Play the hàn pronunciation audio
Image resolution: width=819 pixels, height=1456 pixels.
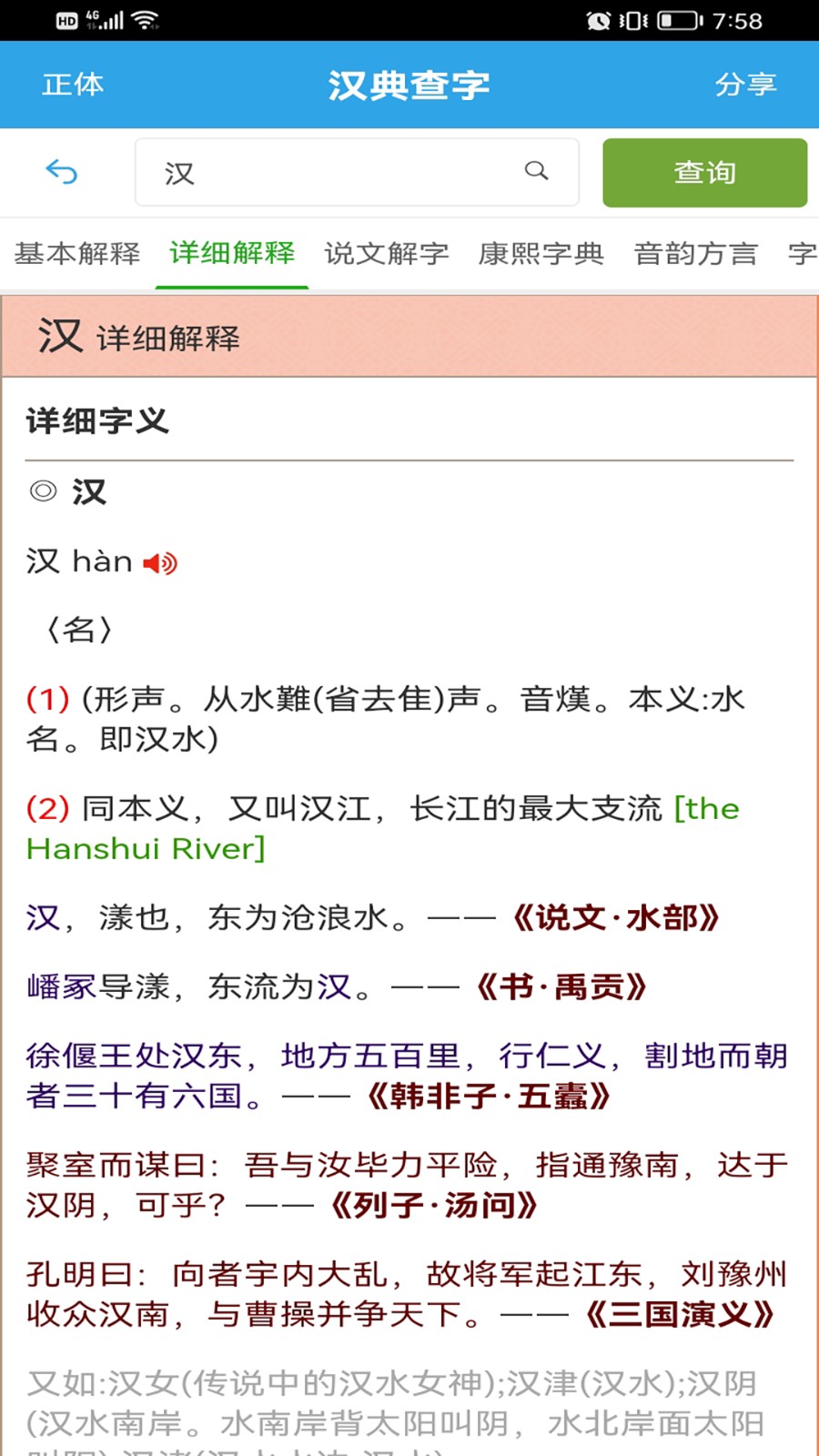pos(160,564)
